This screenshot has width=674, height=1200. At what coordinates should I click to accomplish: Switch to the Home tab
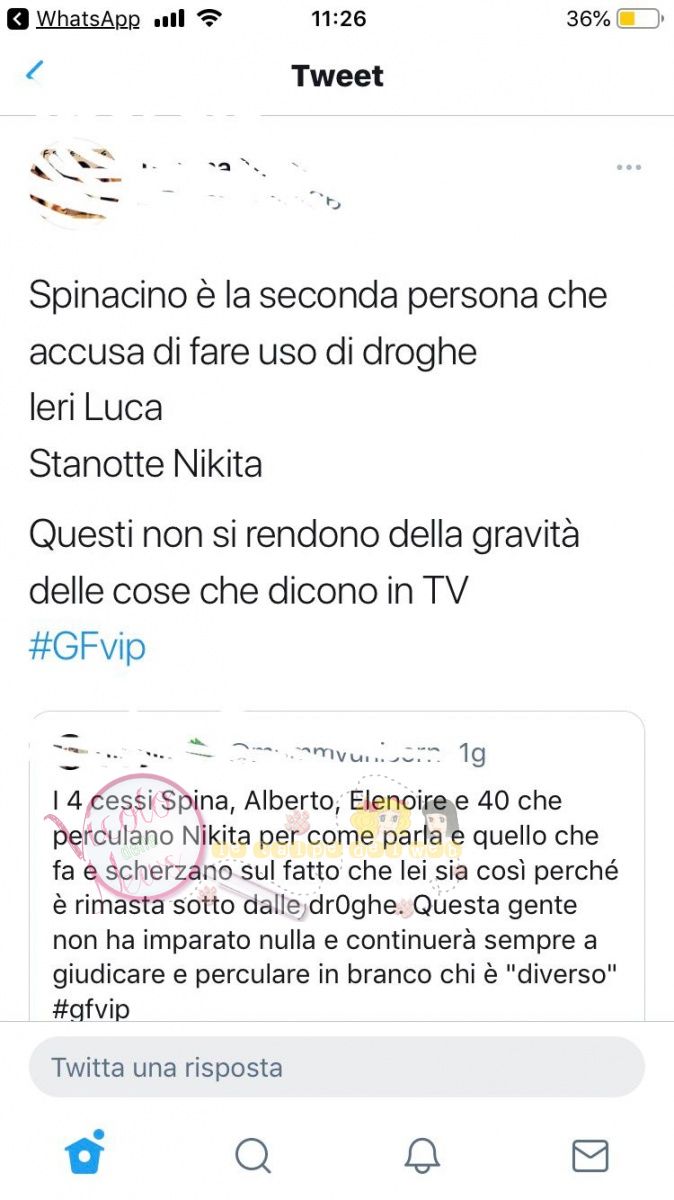(x=85, y=1154)
